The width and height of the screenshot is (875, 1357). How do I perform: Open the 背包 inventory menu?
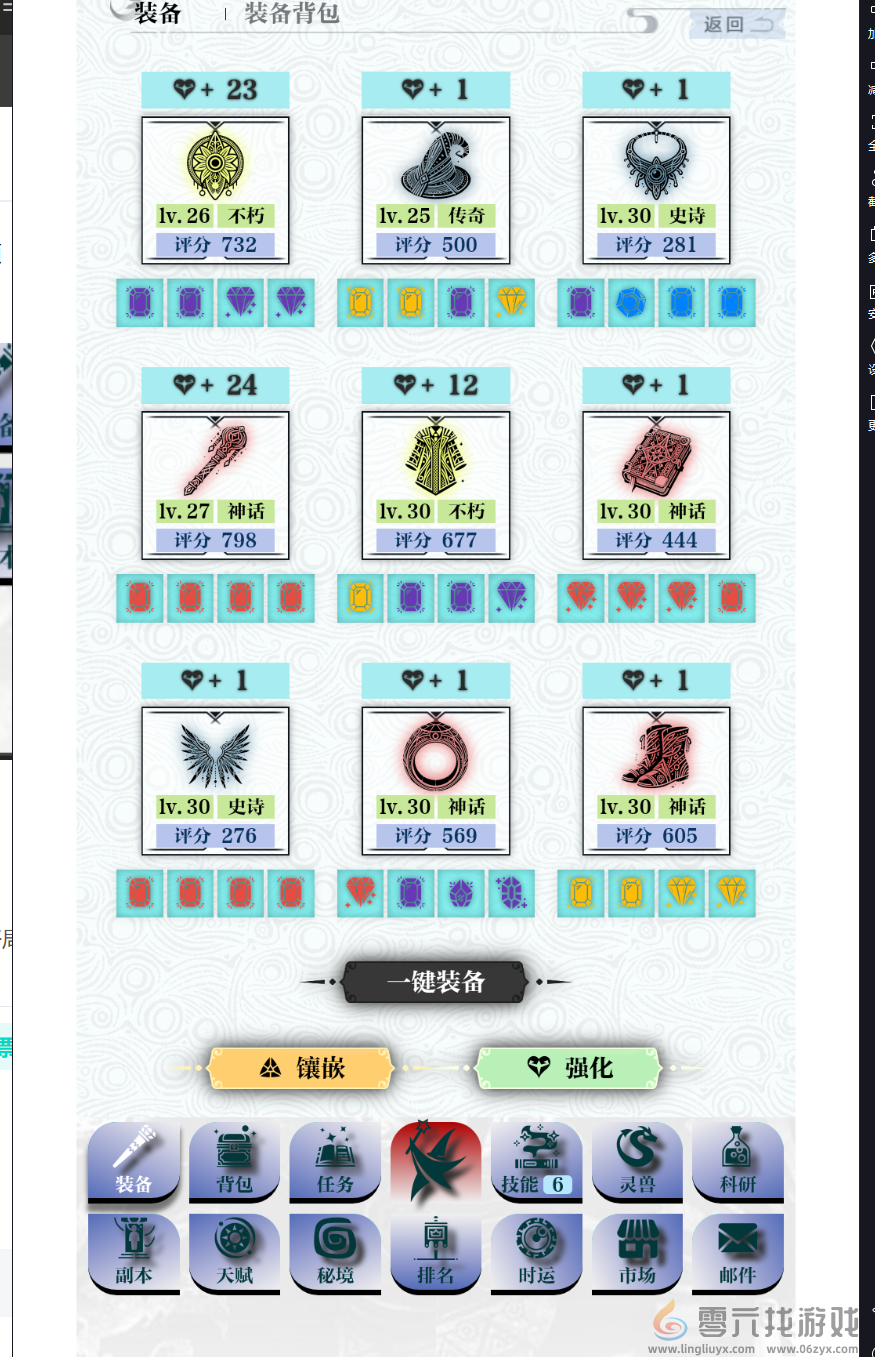click(234, 1162)
